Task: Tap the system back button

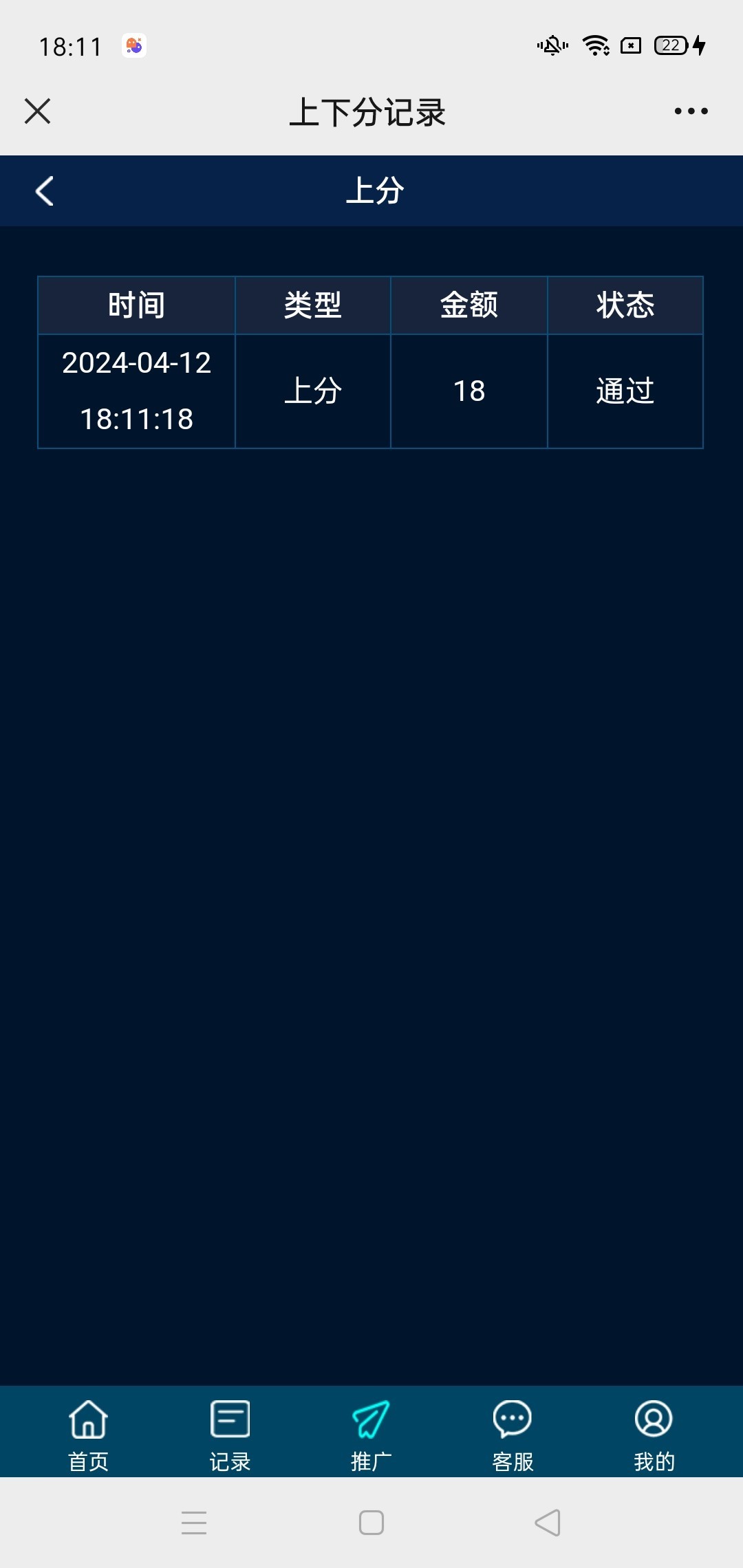Action: 548,1523
